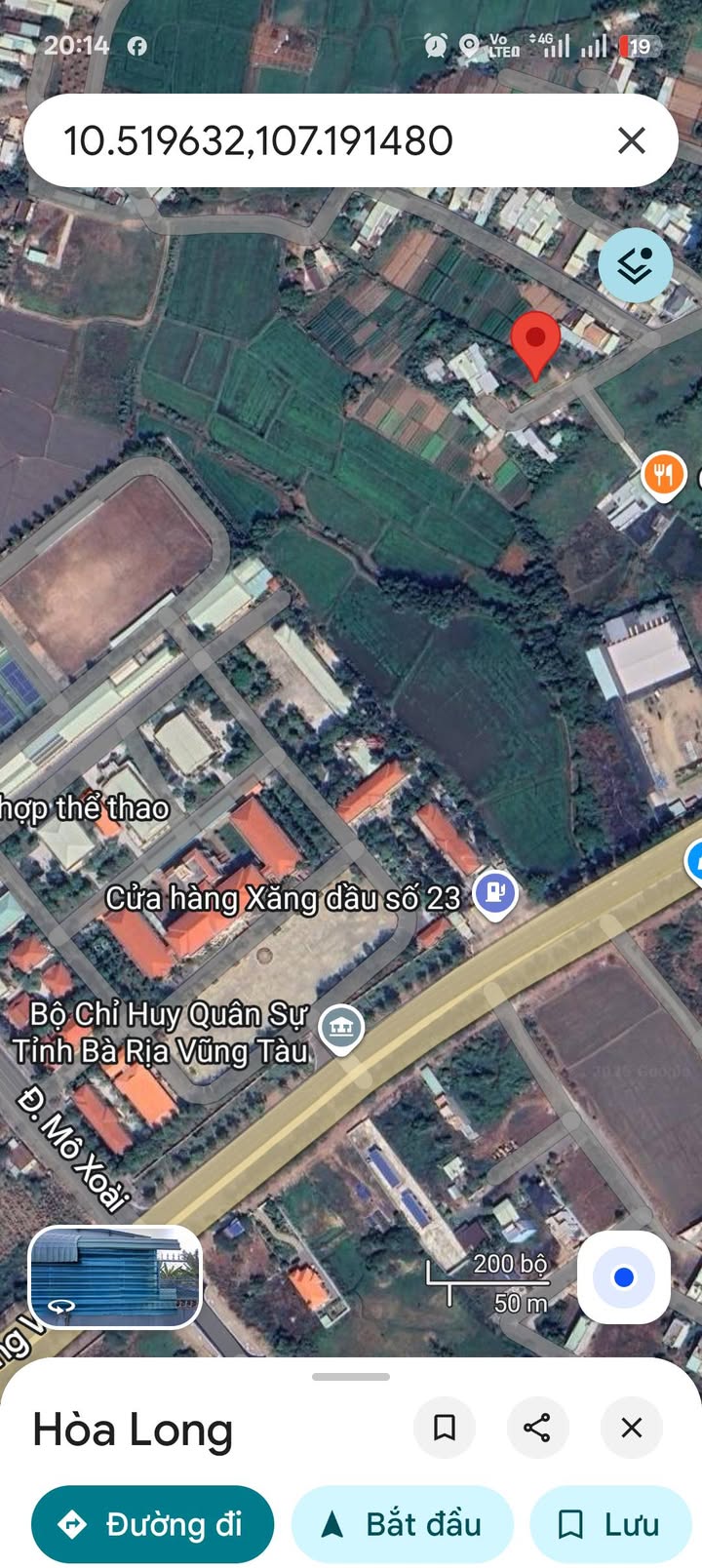Close the Hòa Long place panel
The image size is (702, 1568).
[632, 1428]
